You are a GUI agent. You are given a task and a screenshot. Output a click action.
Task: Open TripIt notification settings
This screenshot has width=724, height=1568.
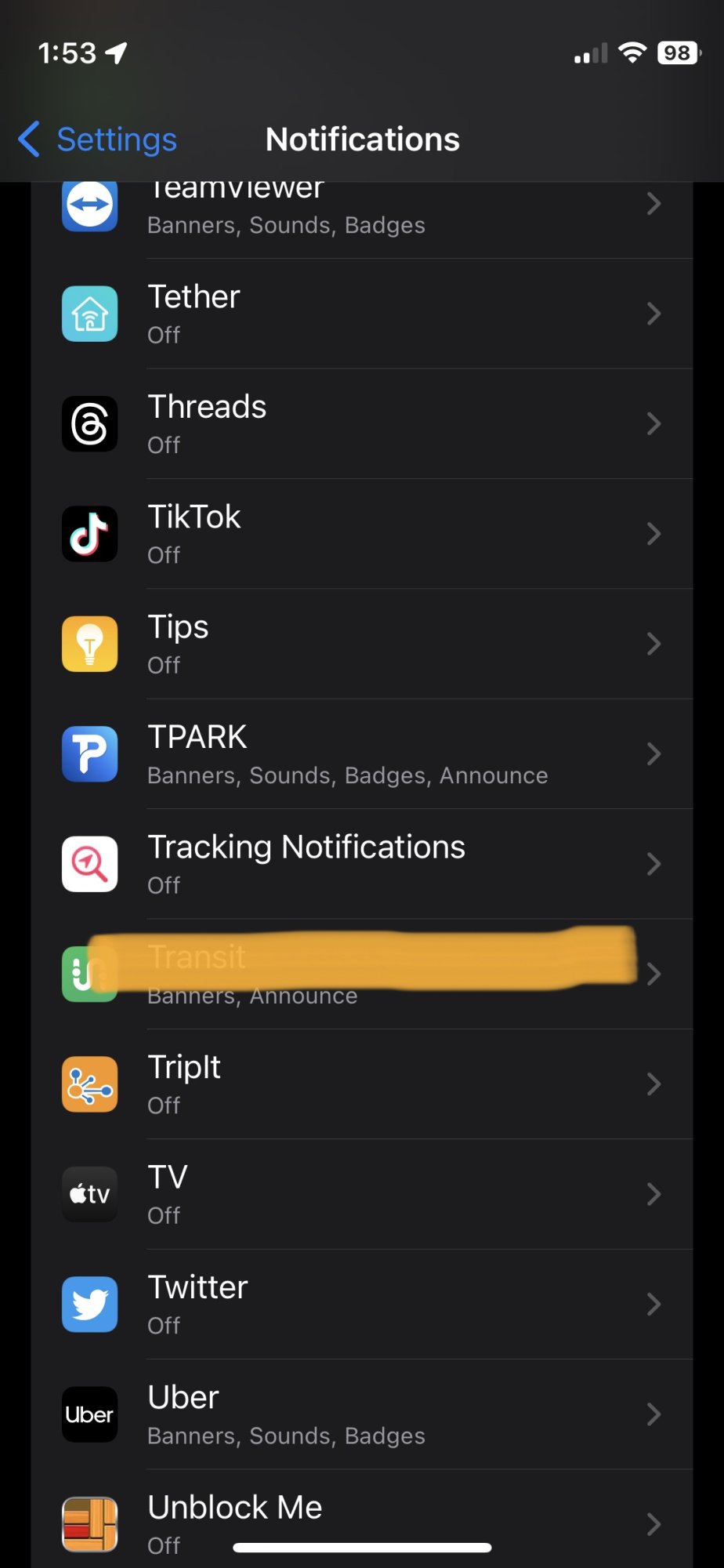click(x=360, y=1084)
